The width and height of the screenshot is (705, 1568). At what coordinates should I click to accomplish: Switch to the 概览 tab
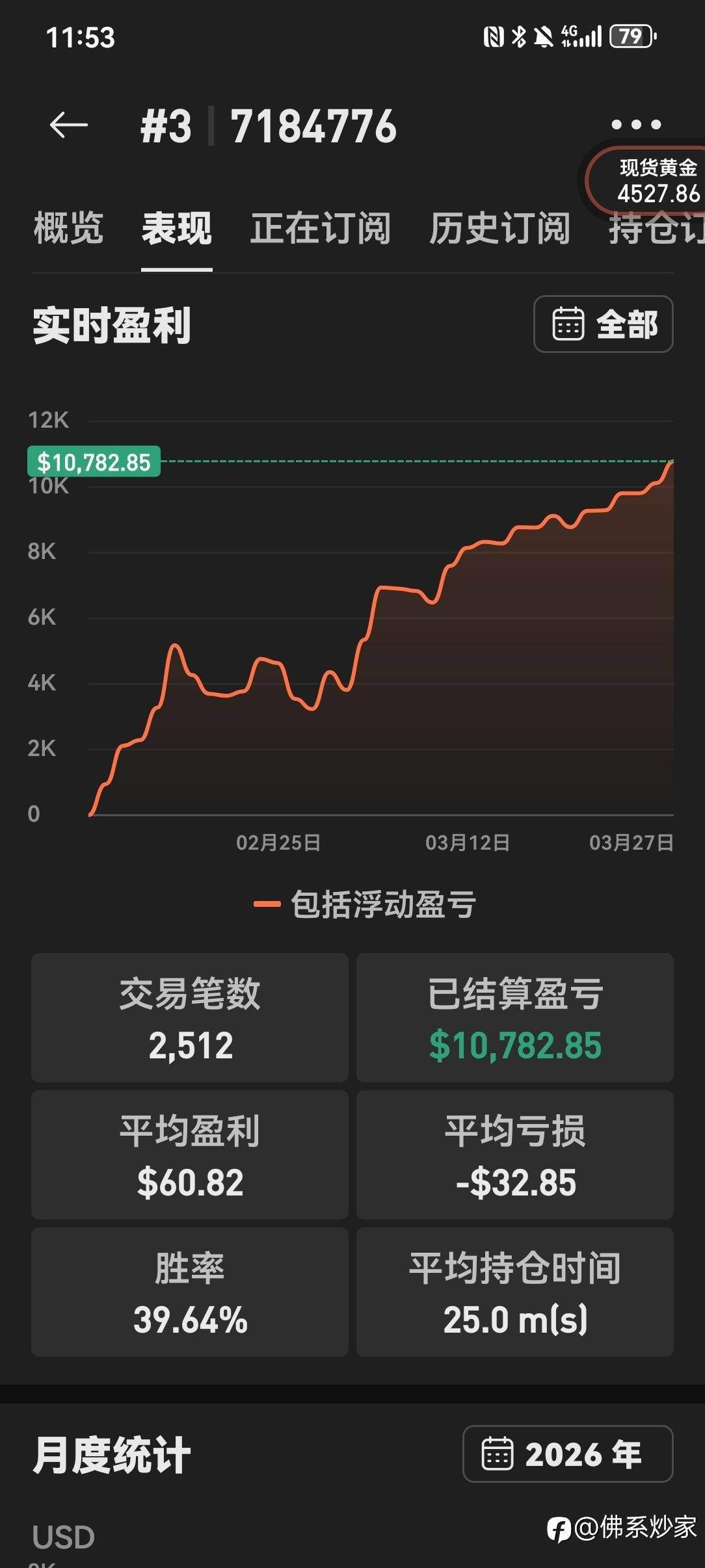coord(68,228)
